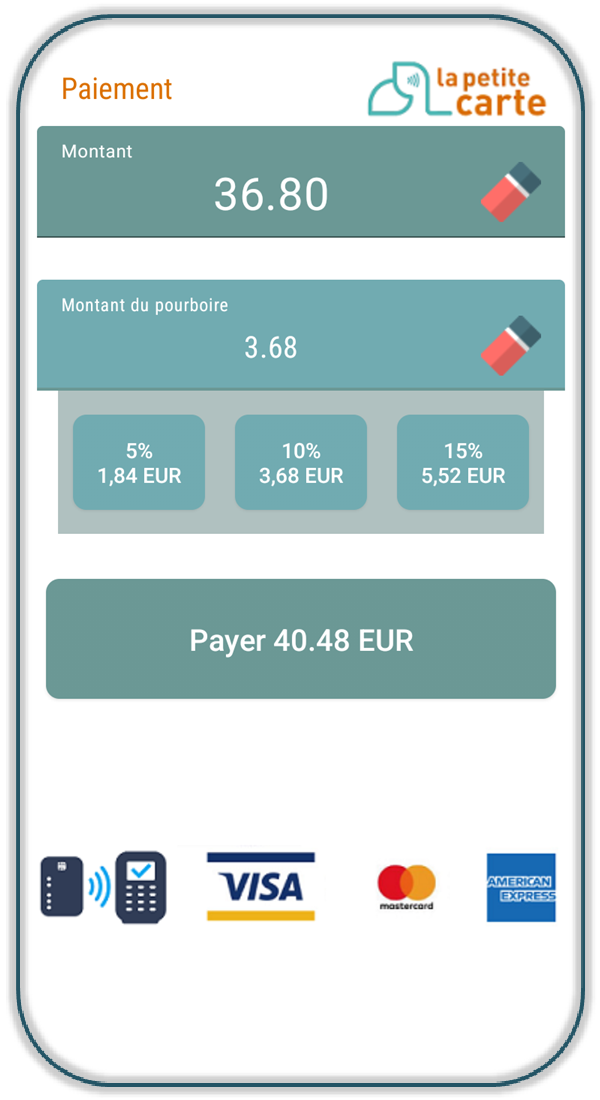This screenshot has width=600, height=1100.
Task: Clear the Montant amount with its eraser
Action: point(511,192)
